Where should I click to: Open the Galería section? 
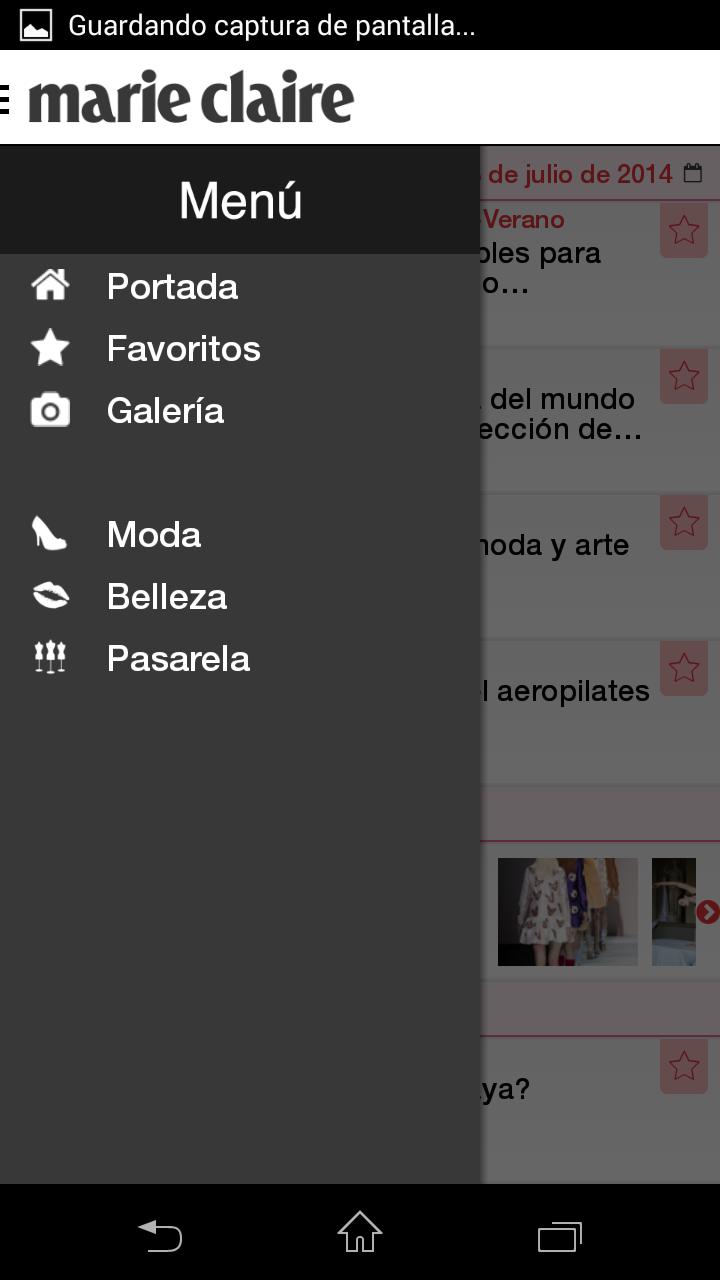(165, 411)
